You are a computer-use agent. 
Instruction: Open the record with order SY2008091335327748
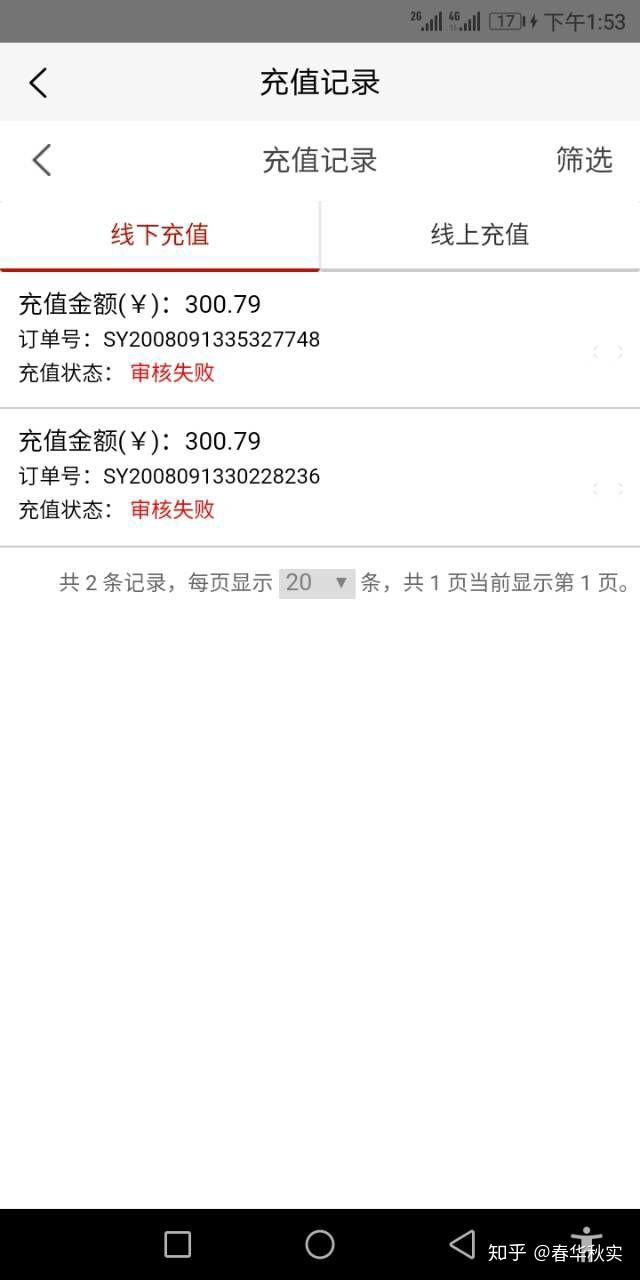(320, 339)
